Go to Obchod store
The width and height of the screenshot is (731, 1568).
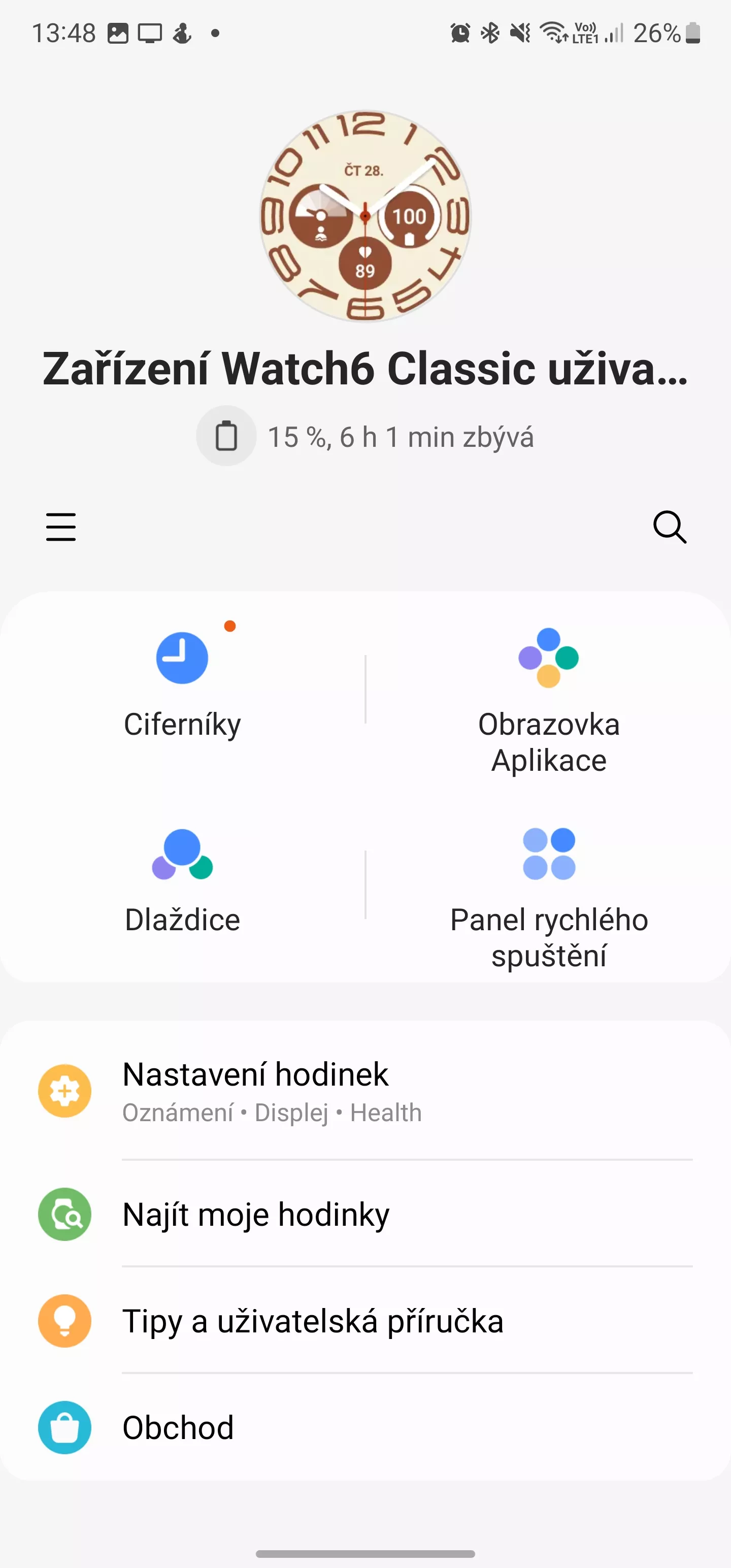click(365, 1427)
